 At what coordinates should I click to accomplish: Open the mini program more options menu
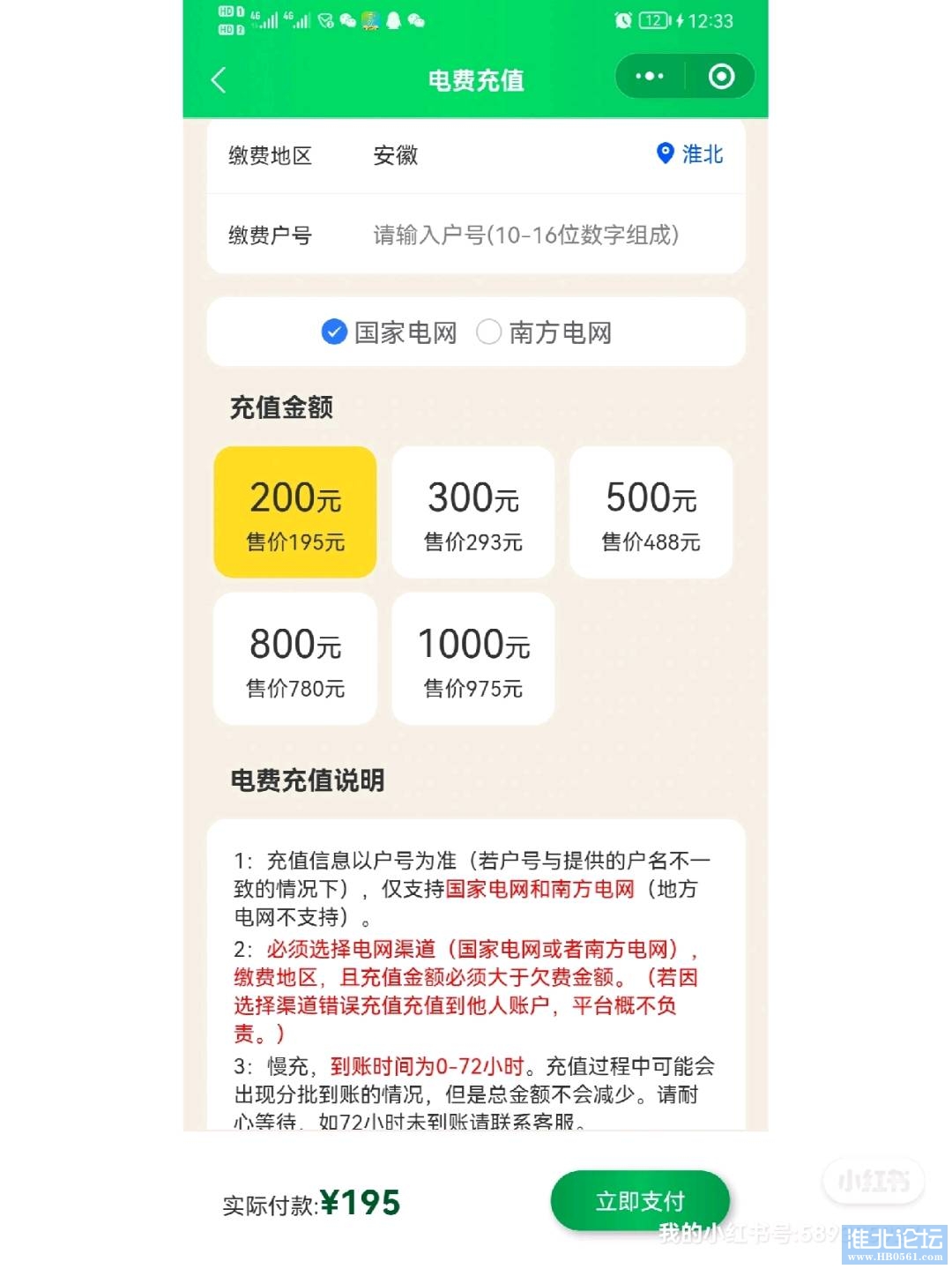click(650, 77)
